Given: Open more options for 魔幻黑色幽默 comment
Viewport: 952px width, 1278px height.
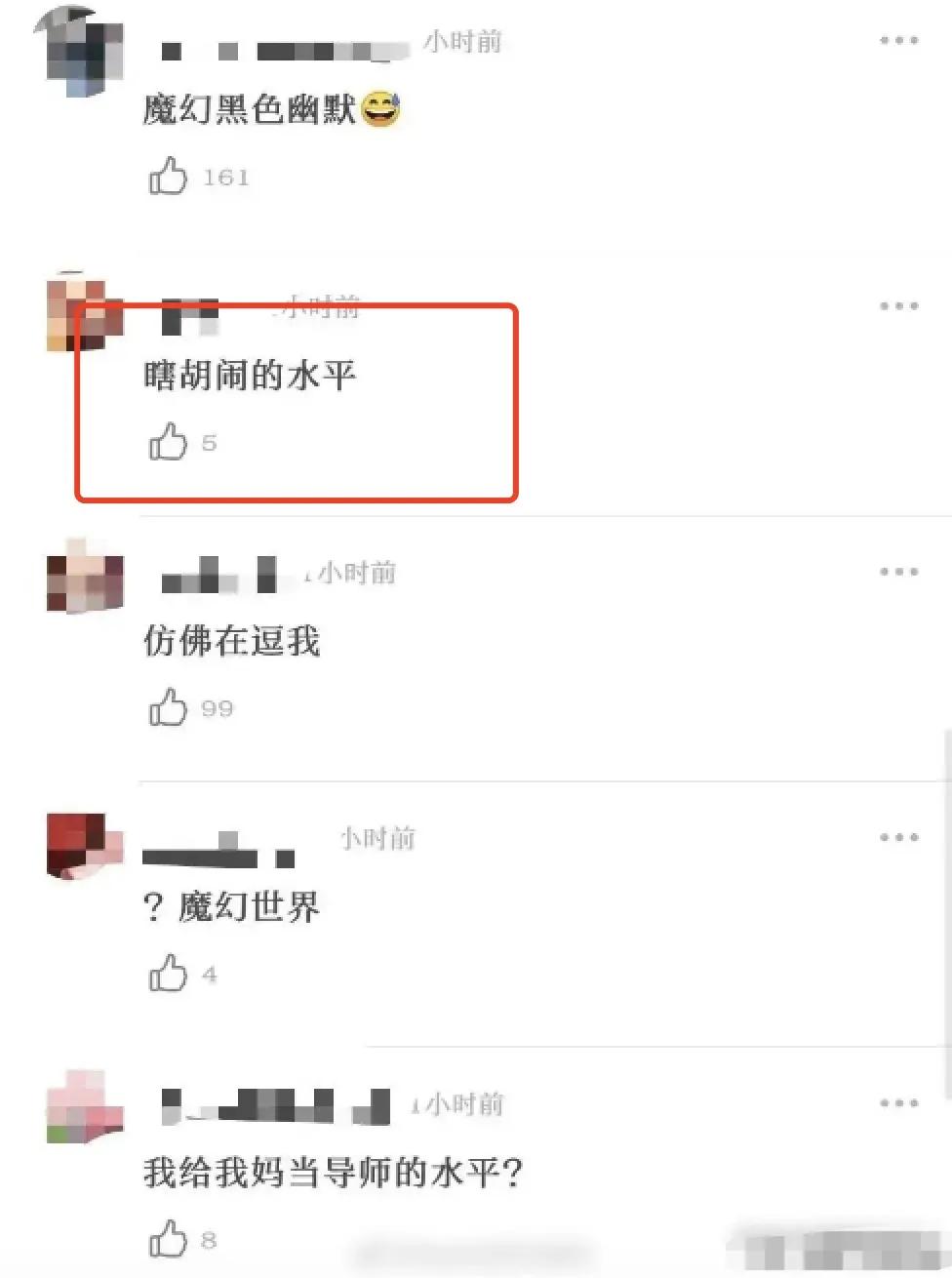Looking at the screenshot, I should [x=898, y=41].
